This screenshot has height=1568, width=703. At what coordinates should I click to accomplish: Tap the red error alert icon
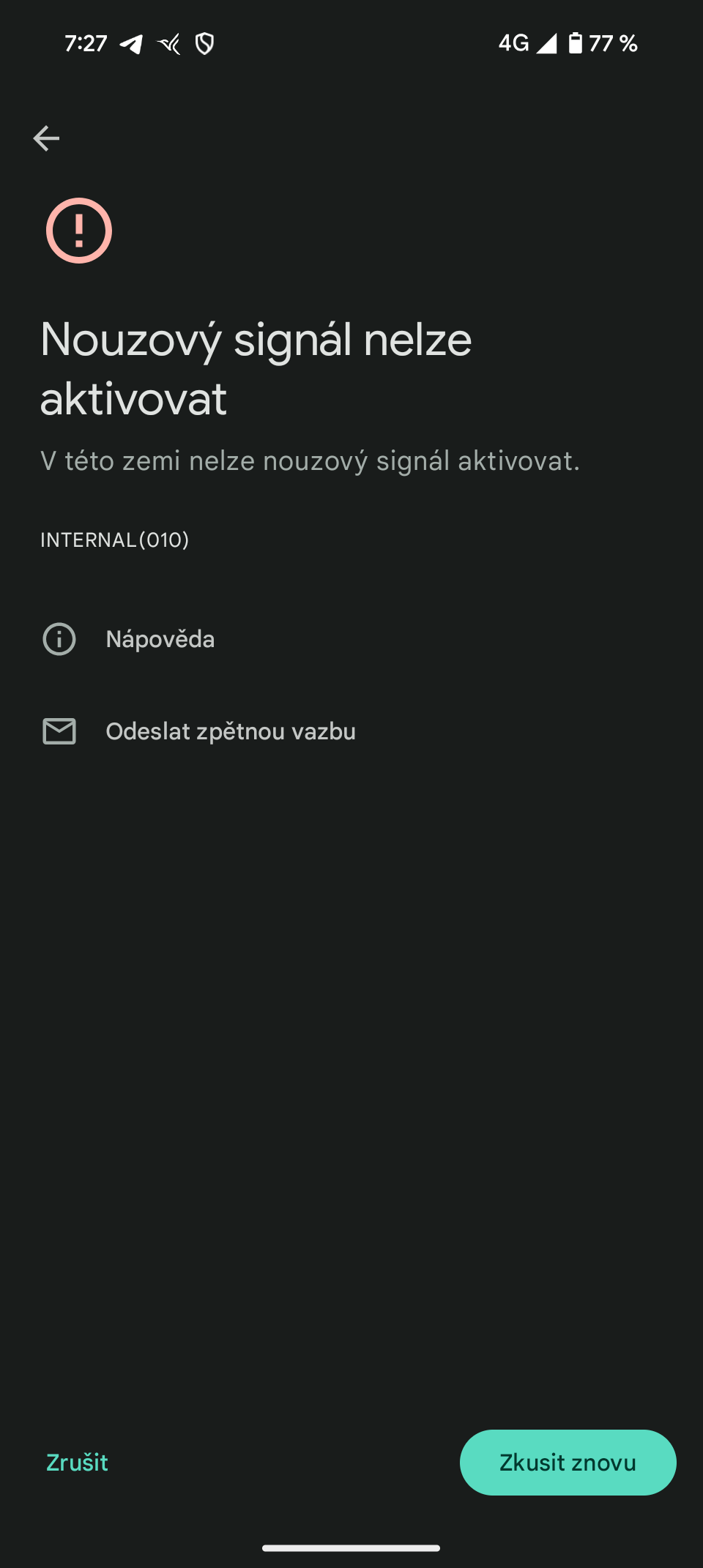coord(78,230)
